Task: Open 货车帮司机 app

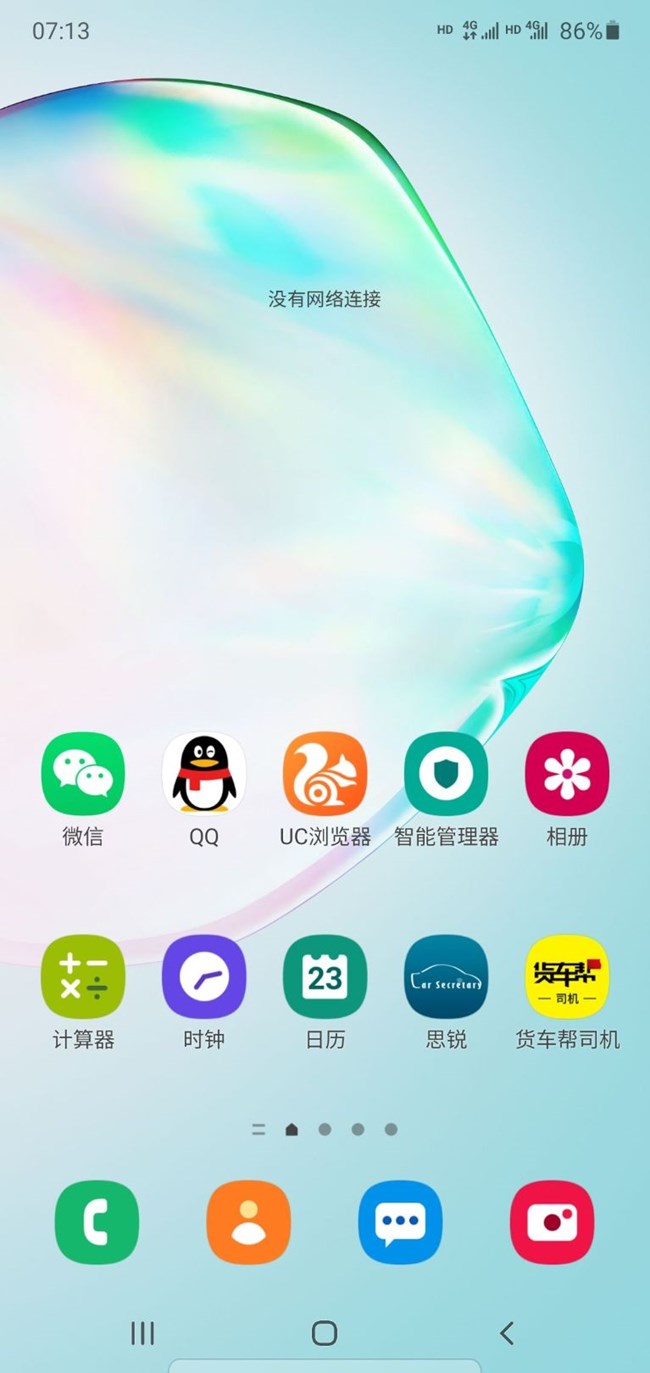Action: [567, 976]
